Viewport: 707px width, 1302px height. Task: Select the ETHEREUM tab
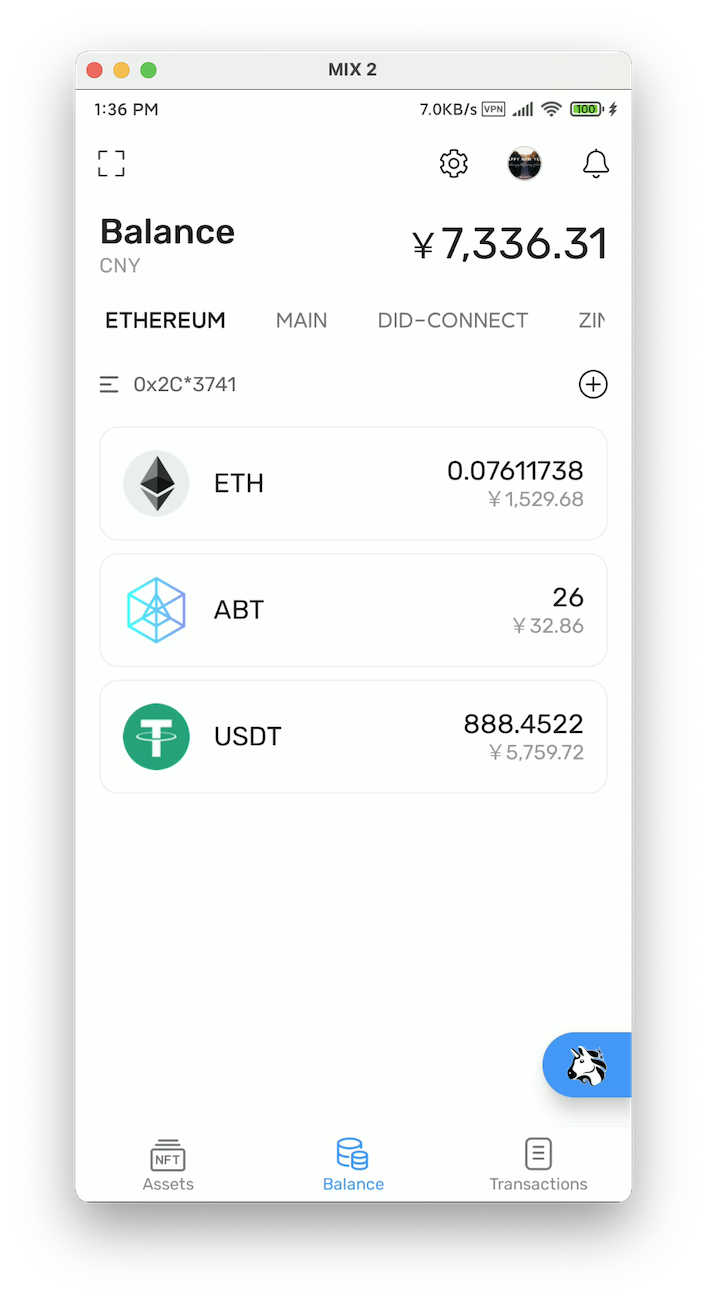tap(165, 321)
